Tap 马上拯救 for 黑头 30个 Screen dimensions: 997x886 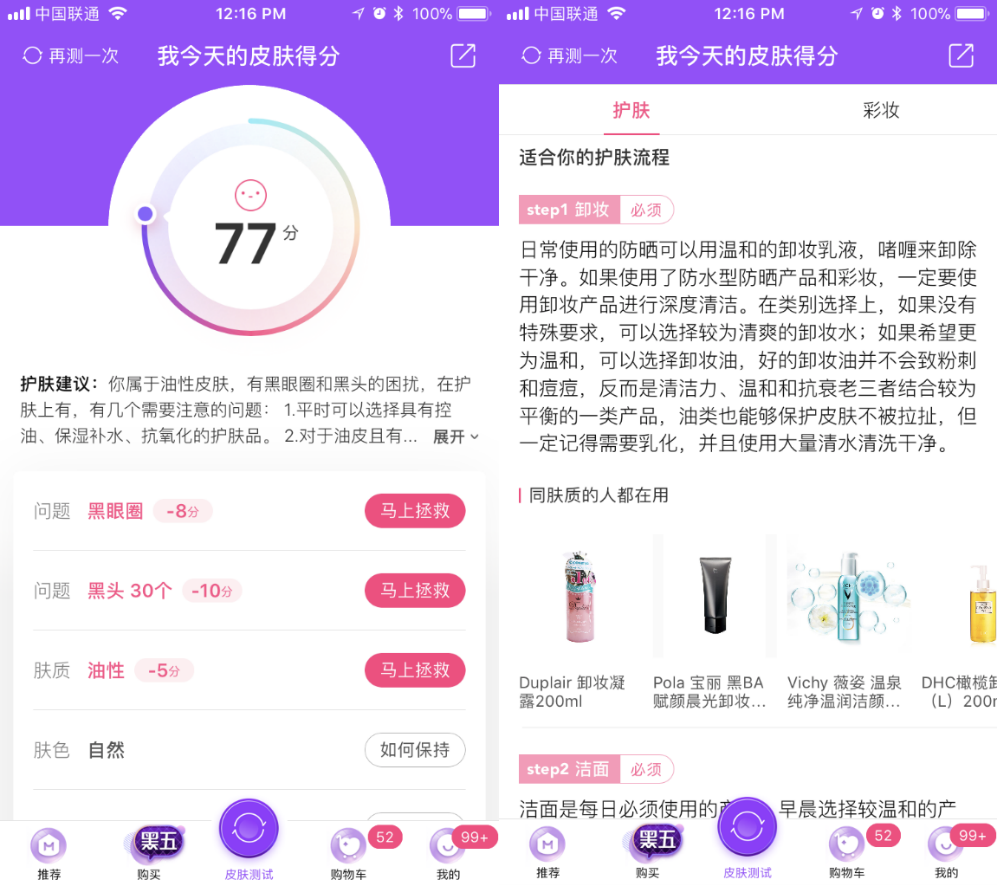click(414, 591)
